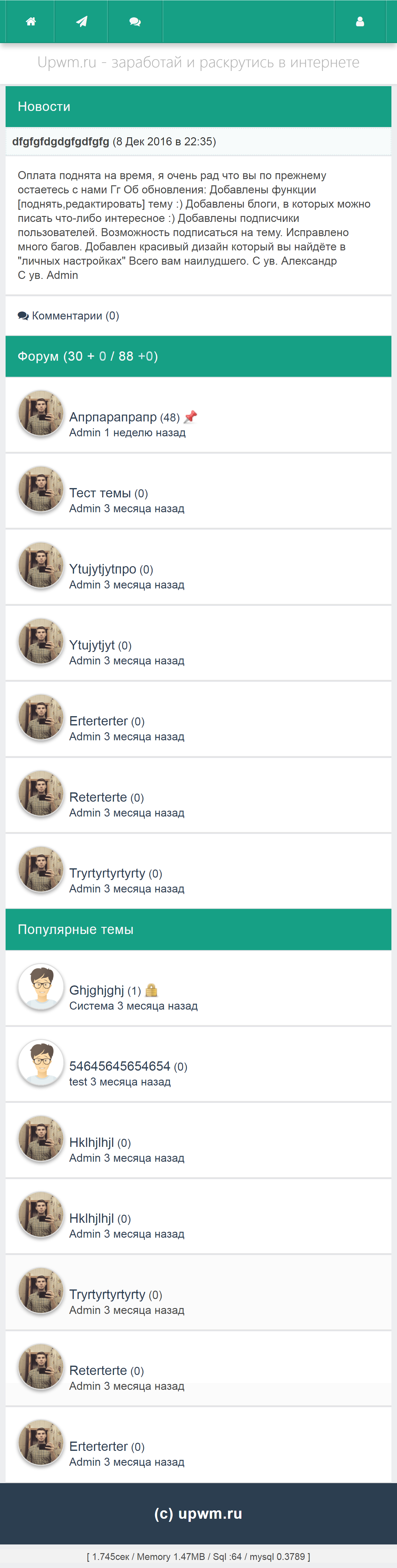Open the locked topic Ghjghjghj
The height and width of the screenshot is (1568, 397).
click(x=97, y=990)
